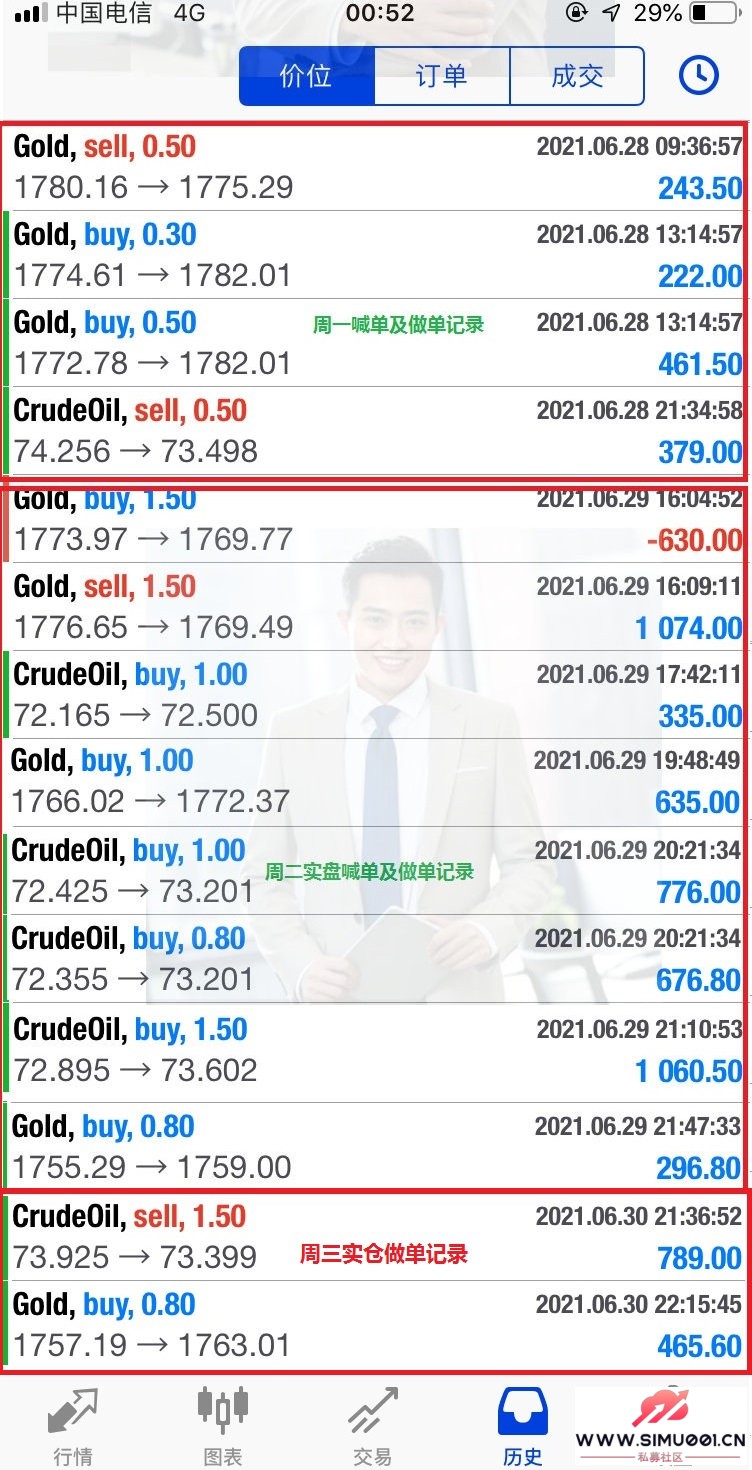The height and width of the screenshot is (1470, 752).
Task: View the Gold trade with 465.60 profit
Action: pyautogui.click(x=376, y=1324)
